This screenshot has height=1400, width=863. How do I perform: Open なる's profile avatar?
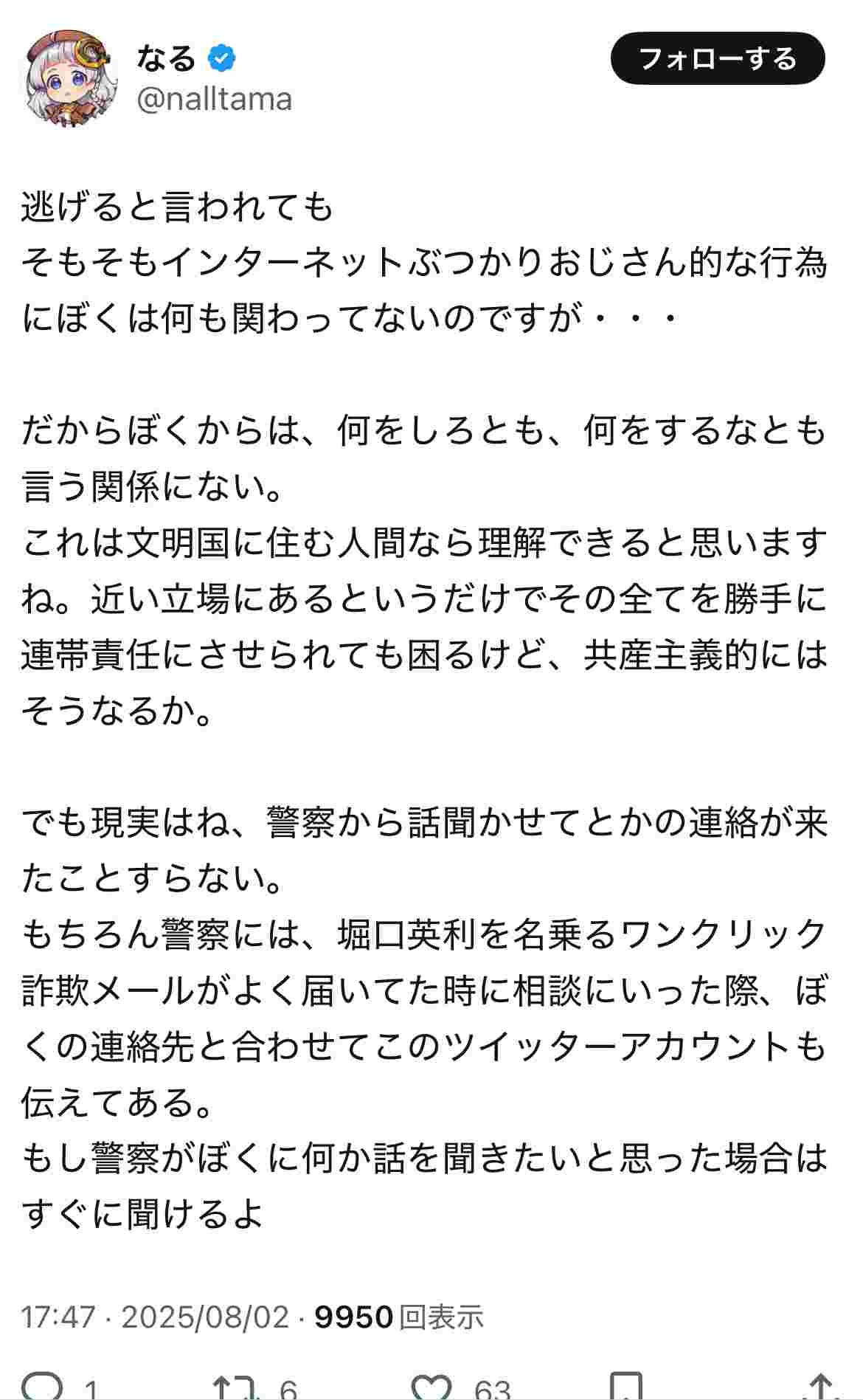(x=71, y=78)
